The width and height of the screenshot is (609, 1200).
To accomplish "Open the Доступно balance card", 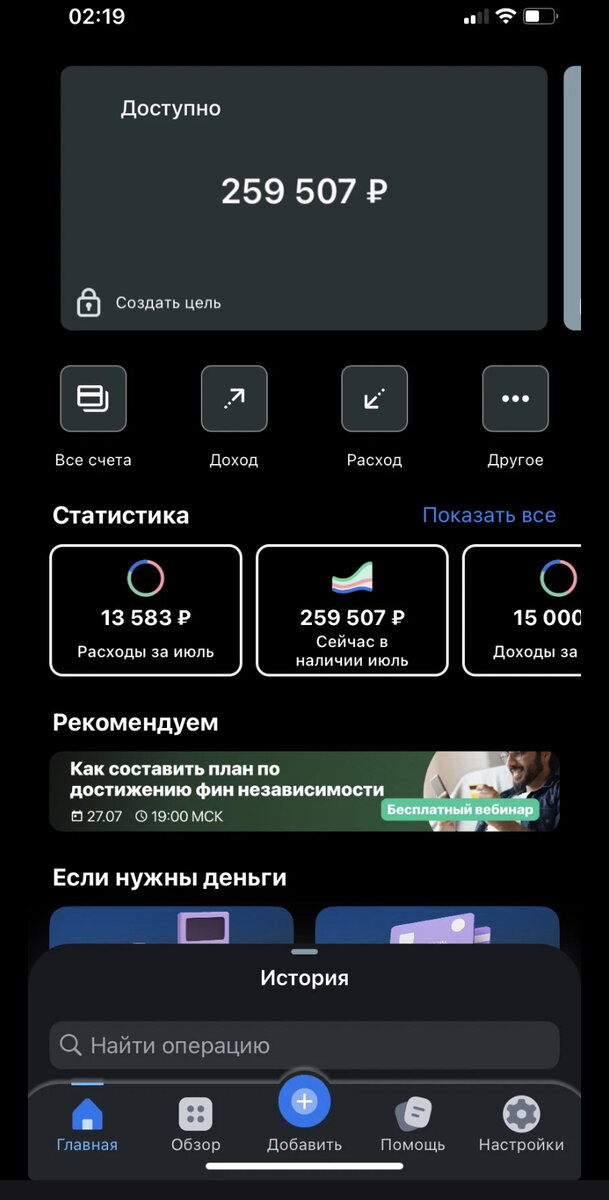I will [304, 190].
